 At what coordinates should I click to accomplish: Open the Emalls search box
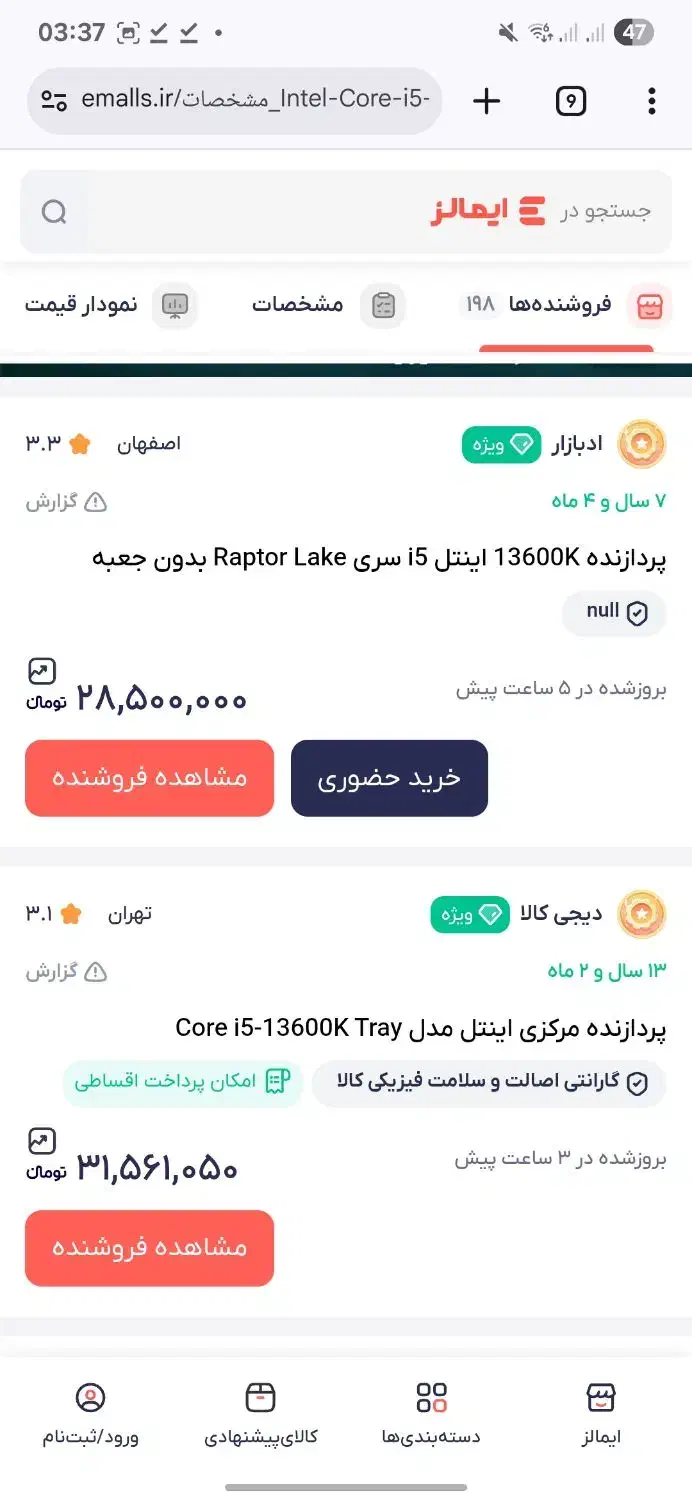(345, 212)
